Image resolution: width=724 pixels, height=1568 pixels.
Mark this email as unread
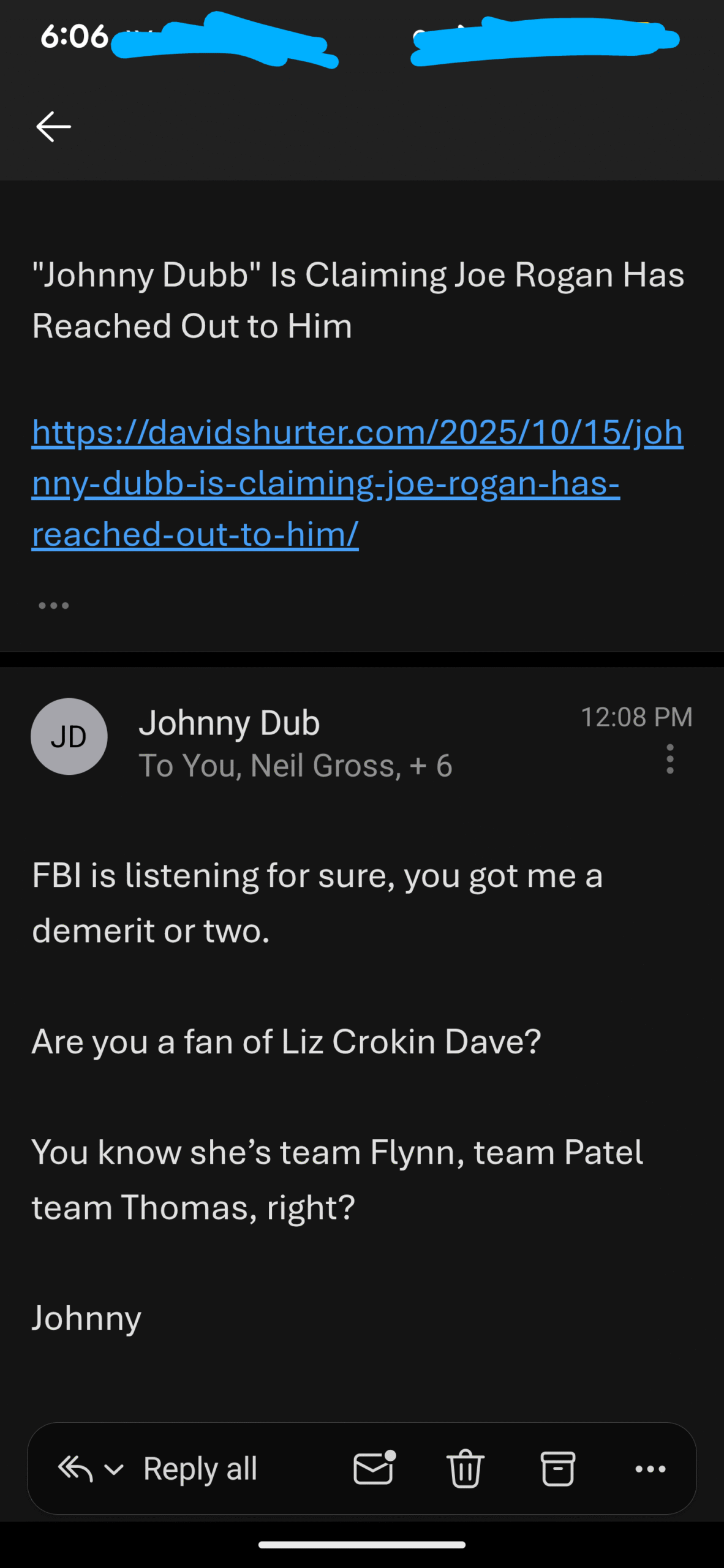(374, 1469)
